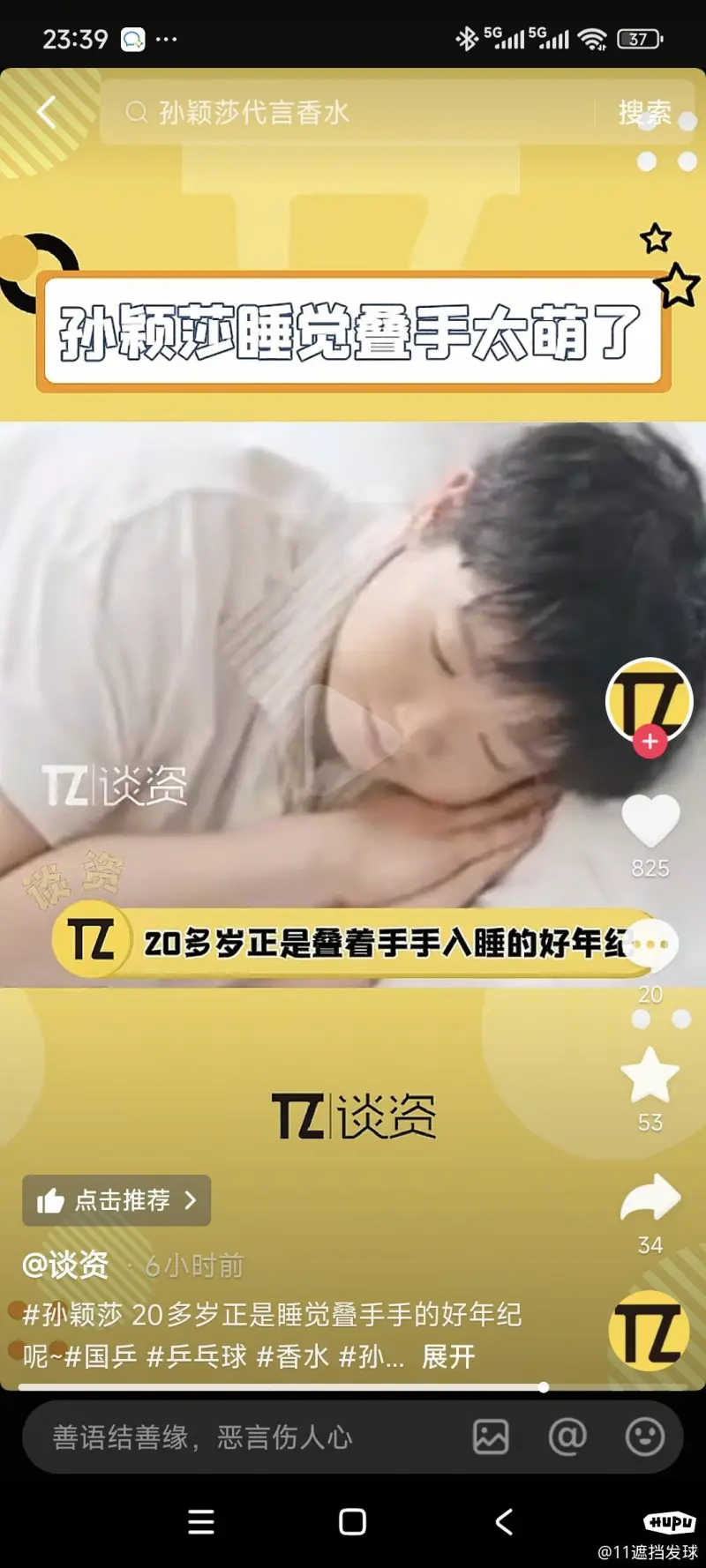Viewport: 706px width, 1568px height.
Task: Add this video to favorites with star
Action: (650, 1075)
